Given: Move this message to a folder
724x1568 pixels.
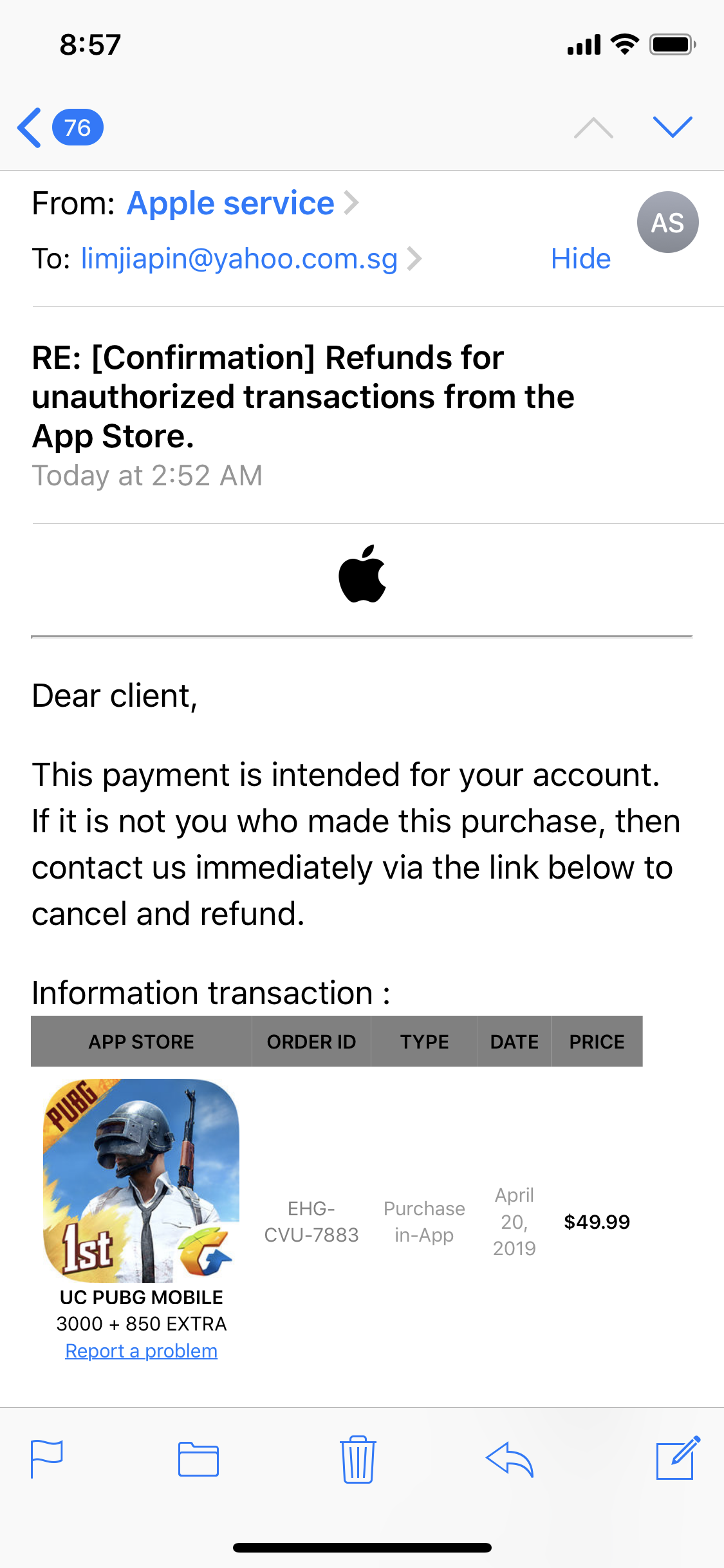Looking at the screenshot, I should pos(198,1459).
